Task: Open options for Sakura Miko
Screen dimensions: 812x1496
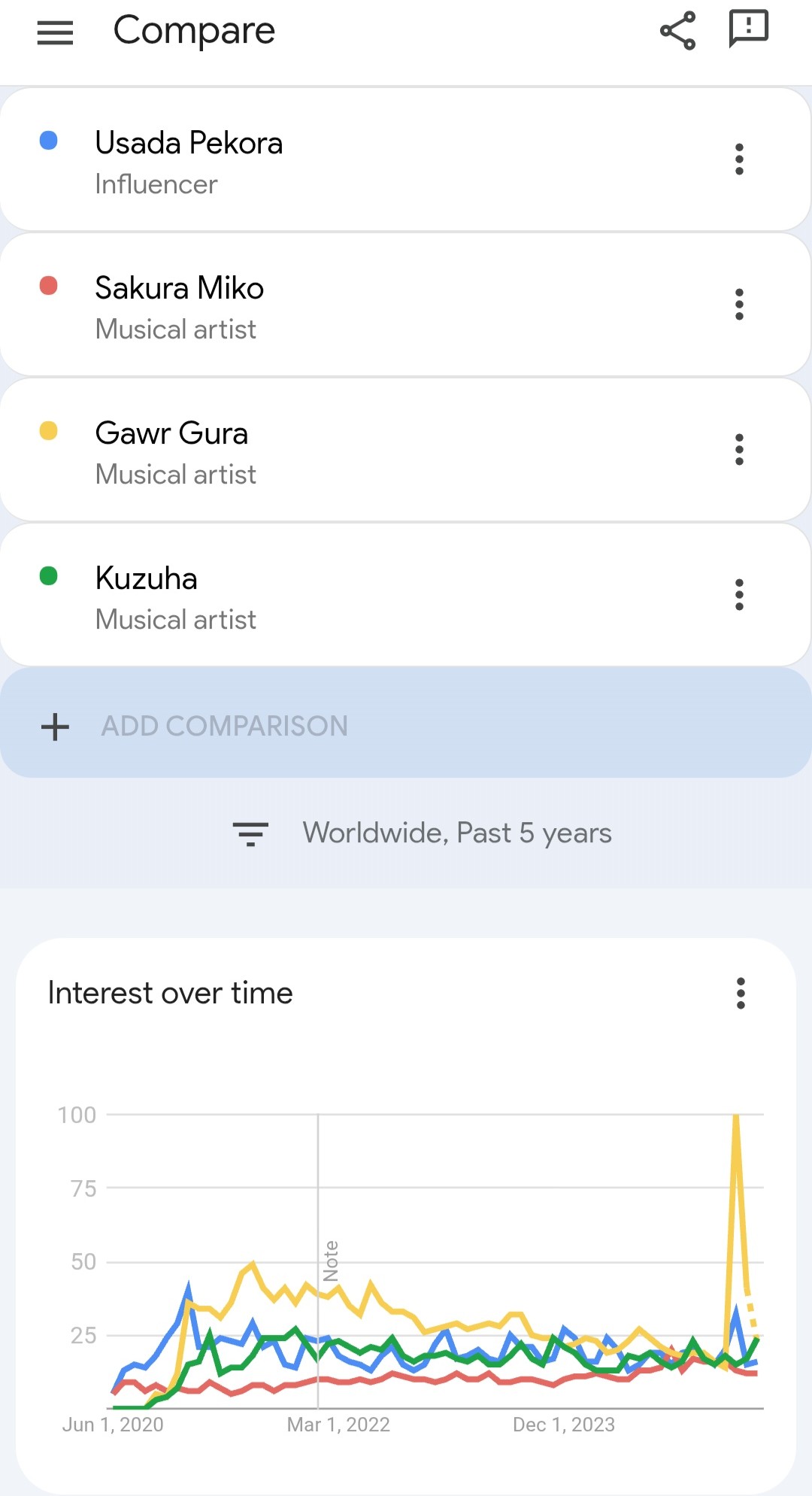Action: [739, 305]
